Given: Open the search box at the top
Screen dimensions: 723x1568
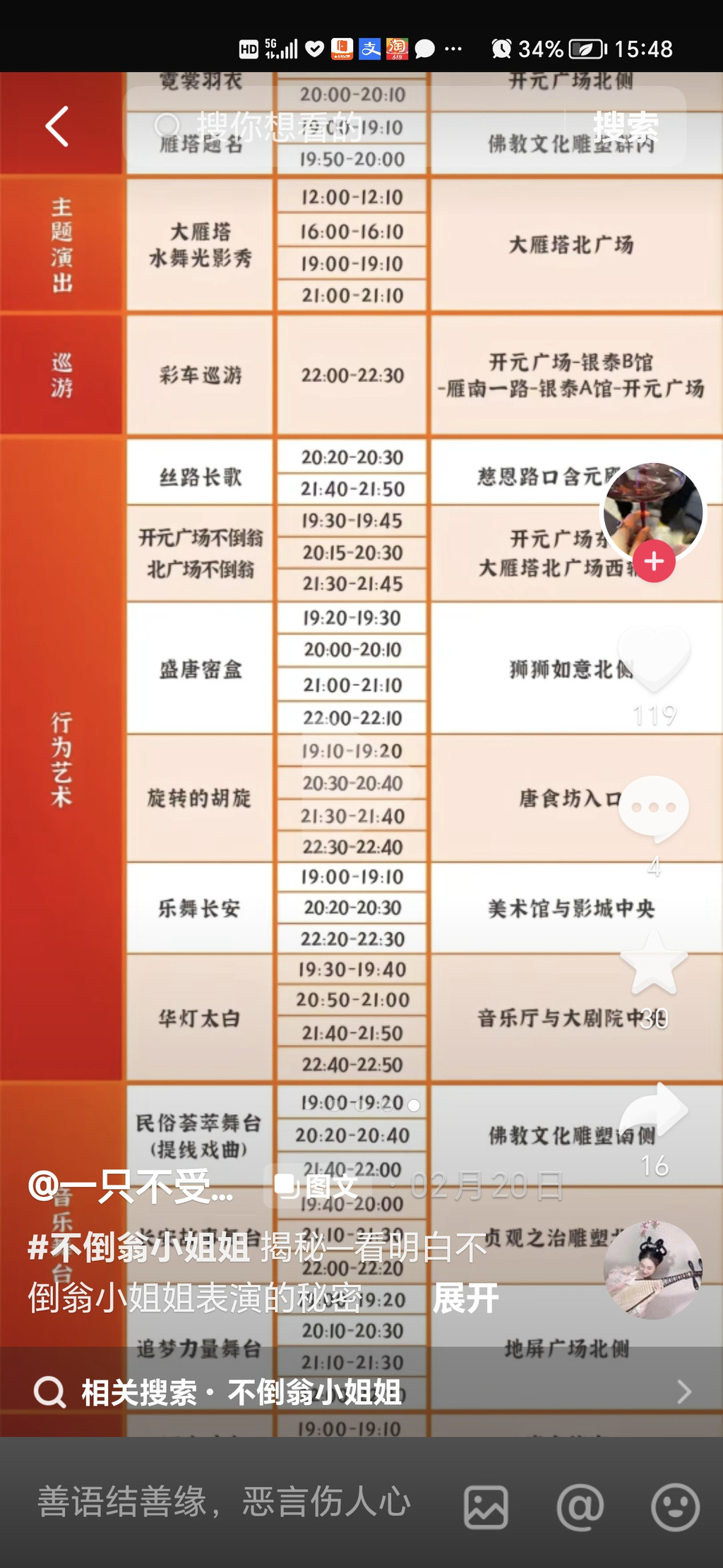Looking at the screenshot, I should tap(346, 127).
